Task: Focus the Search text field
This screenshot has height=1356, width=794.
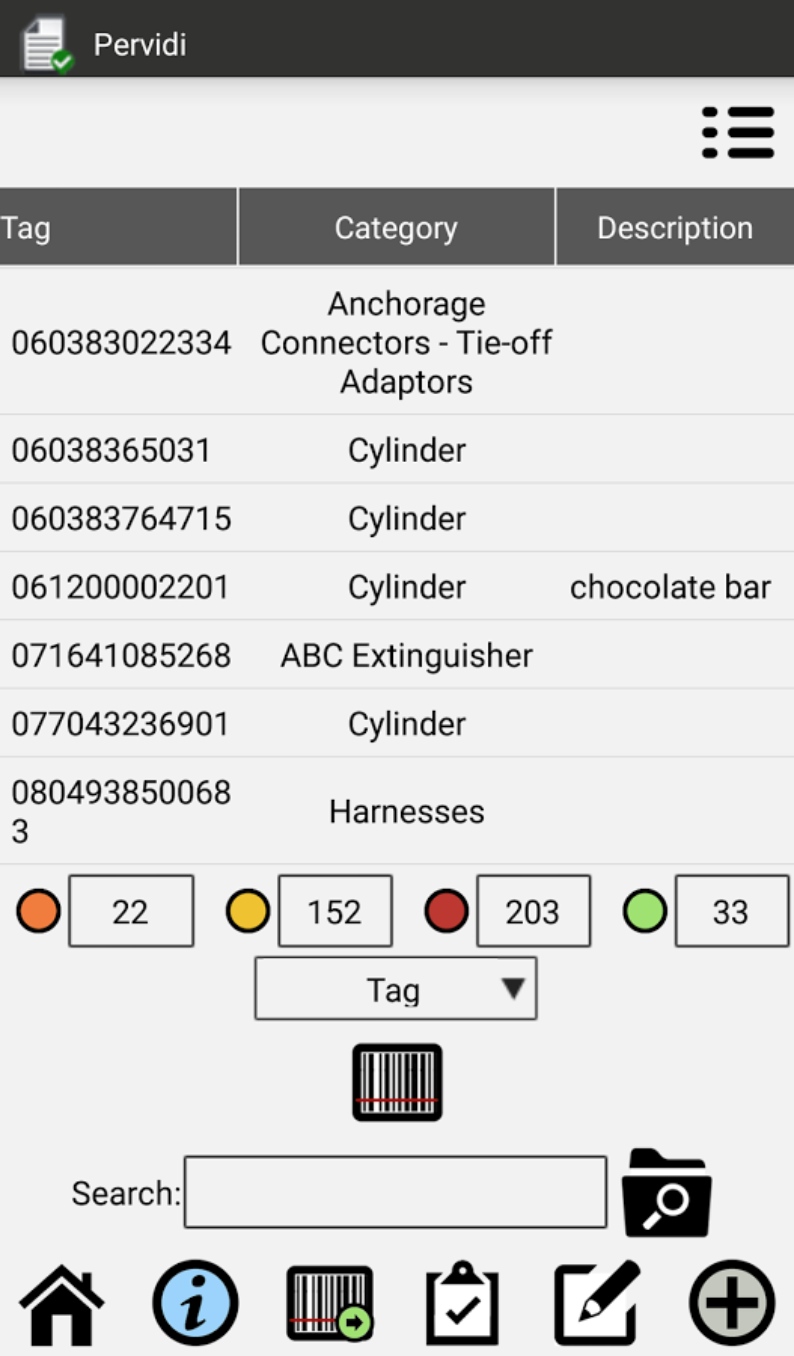Action: tap(395, 1192)
